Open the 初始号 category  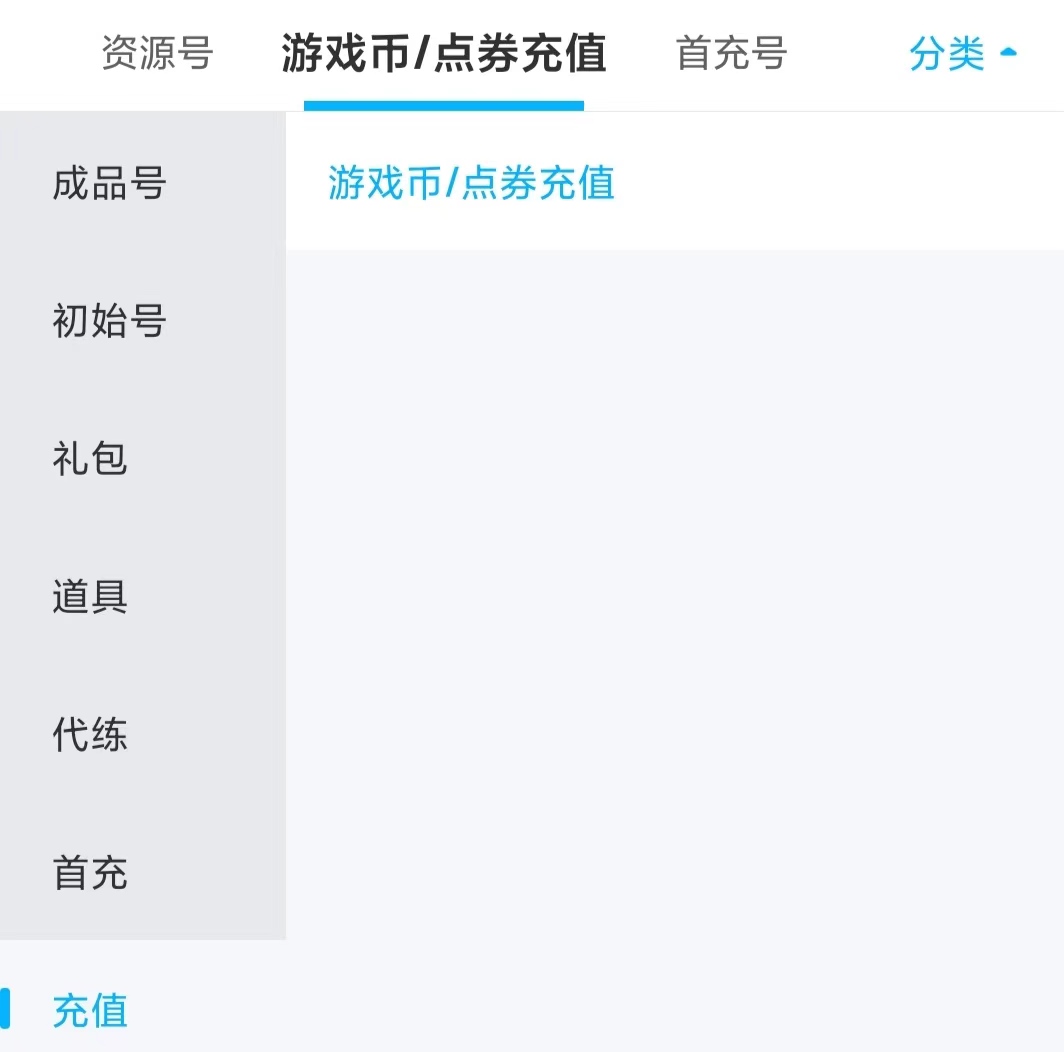point(108,321)
